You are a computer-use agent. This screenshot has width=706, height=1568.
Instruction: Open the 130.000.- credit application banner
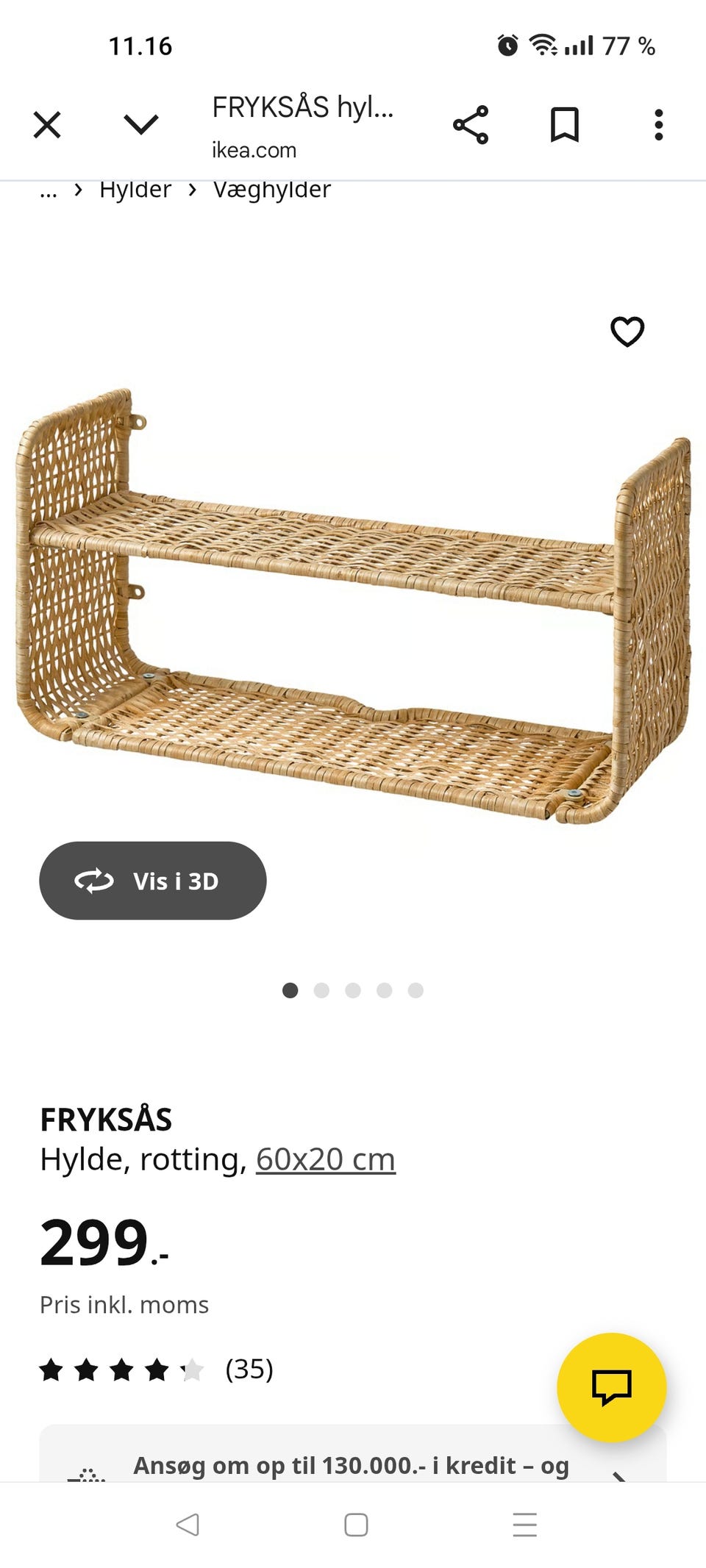[352, 1465]
